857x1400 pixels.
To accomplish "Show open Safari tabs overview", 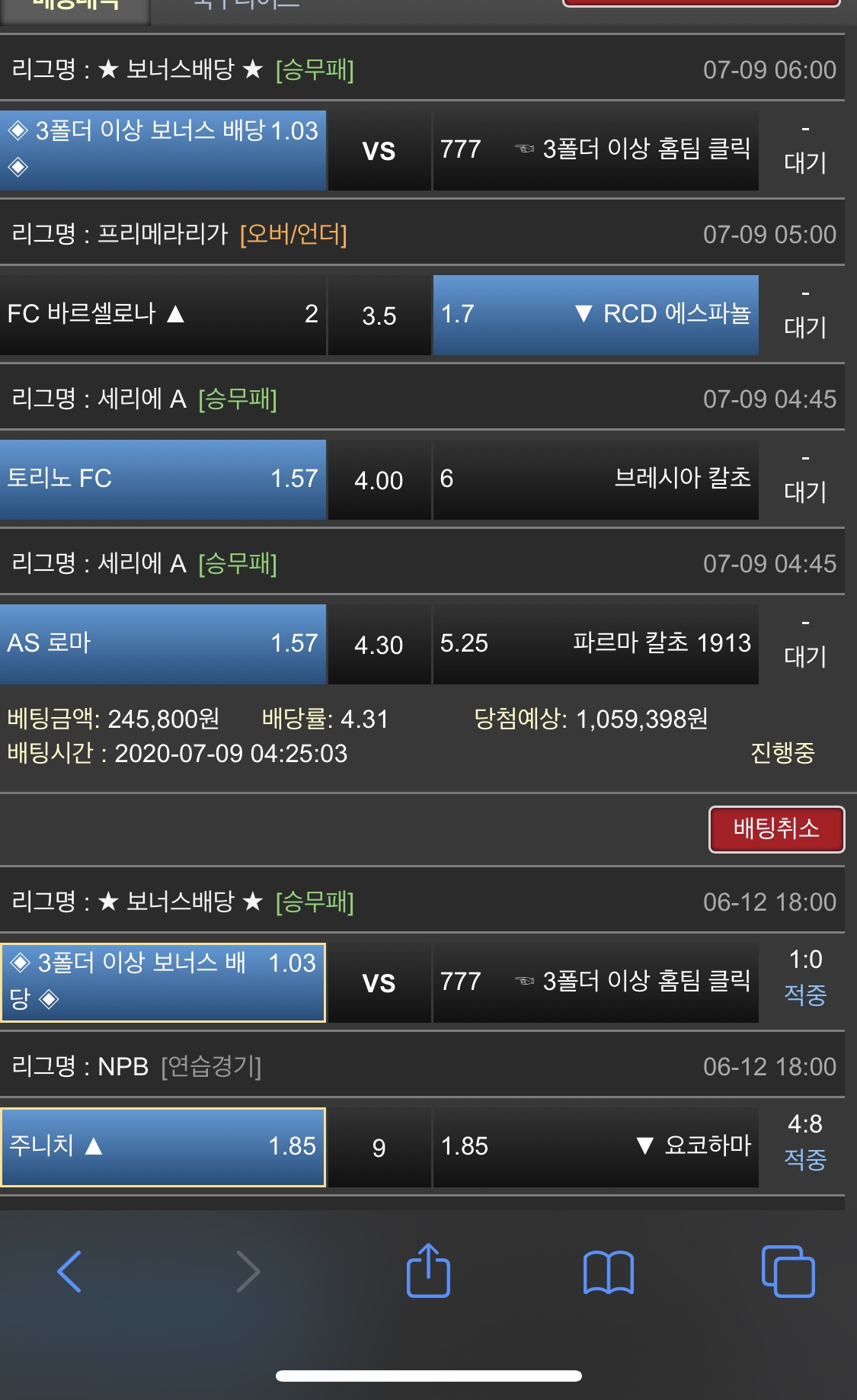I will click(788, 1272).
